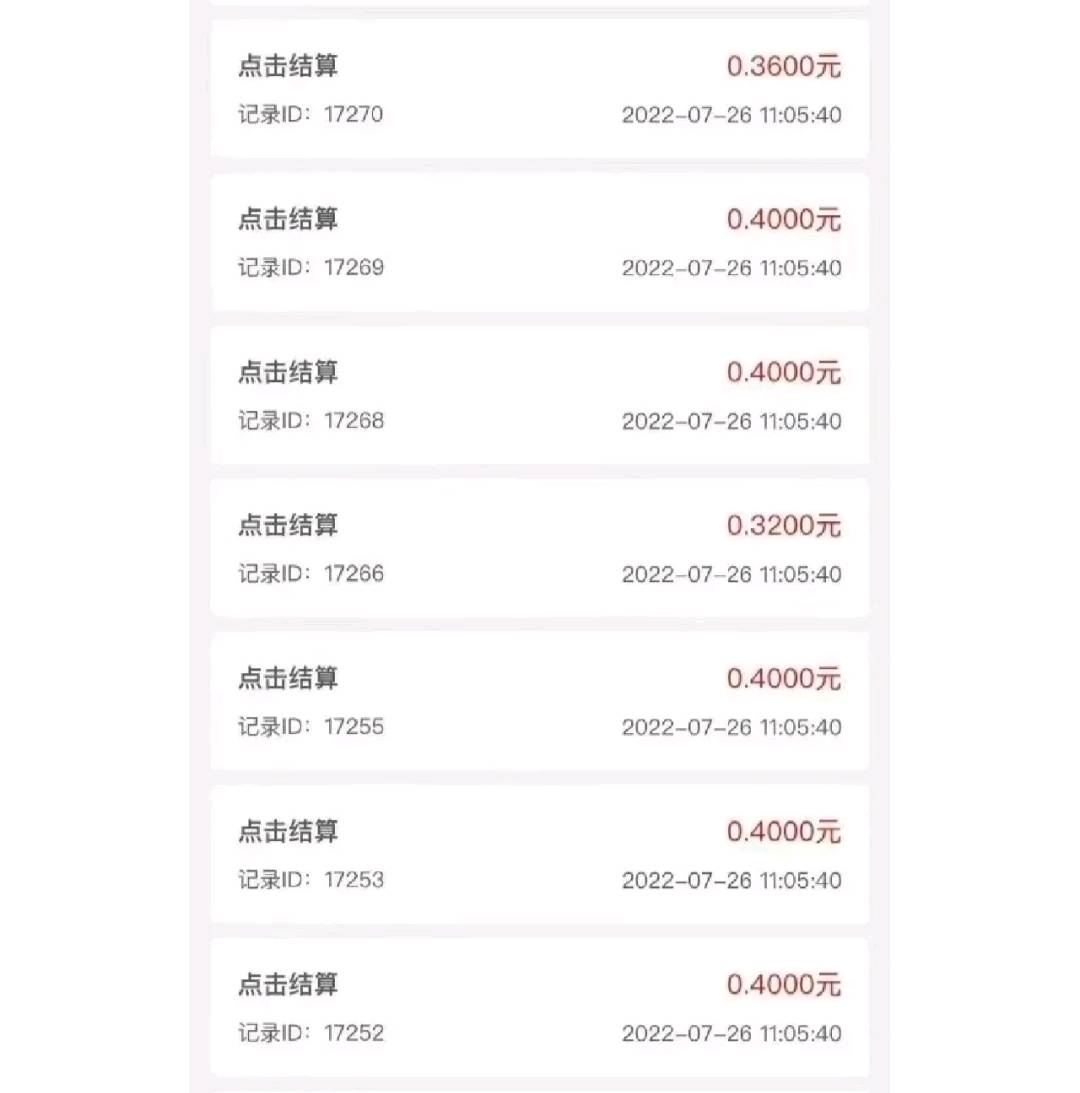This screenshot has width=1080, height=1093.
Task: Click 点击结算 on record 17252
Action: (x=286, y=984)
